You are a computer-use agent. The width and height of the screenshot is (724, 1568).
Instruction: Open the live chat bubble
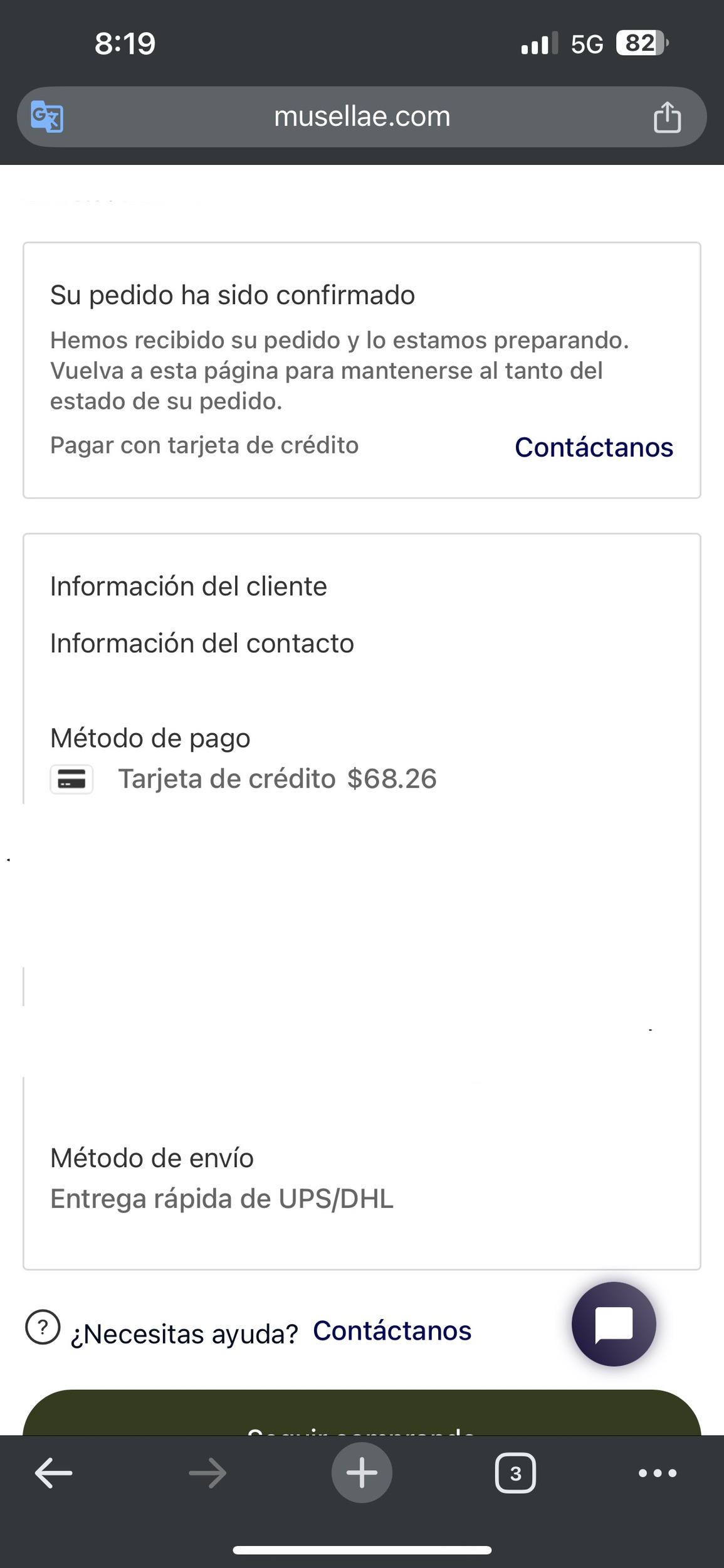(613, 1324)
